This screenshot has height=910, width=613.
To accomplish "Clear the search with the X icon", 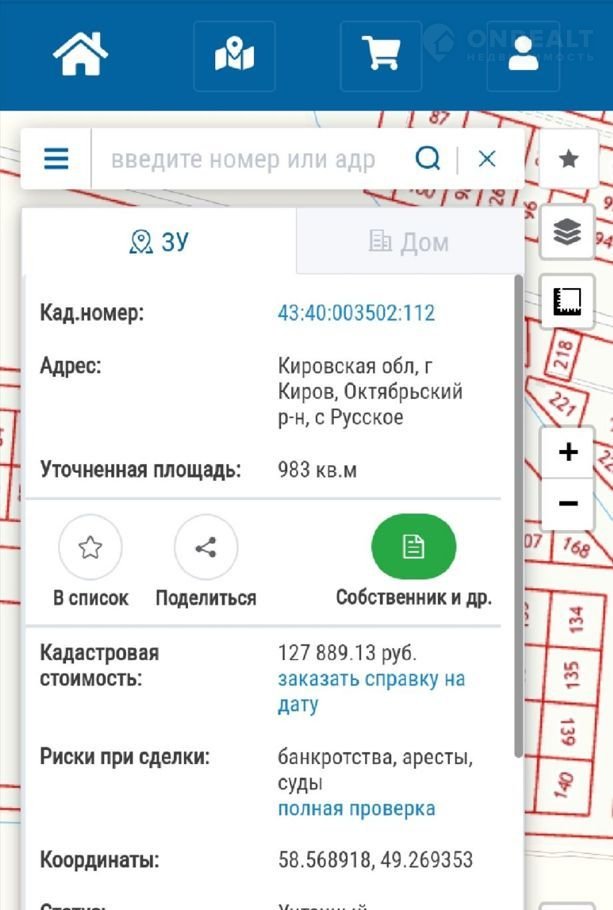I will (487, 159).
